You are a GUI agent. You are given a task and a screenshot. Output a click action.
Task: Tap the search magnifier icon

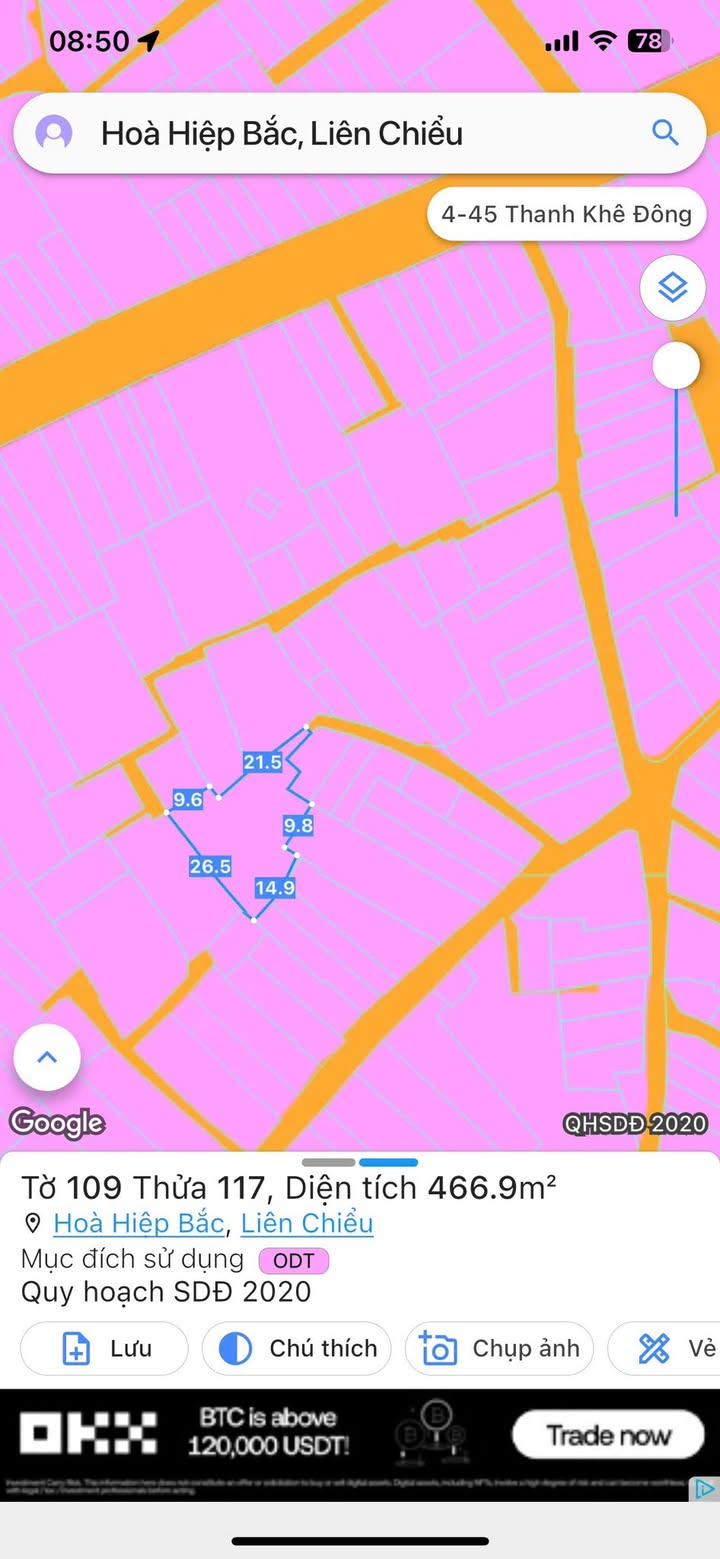664,132
